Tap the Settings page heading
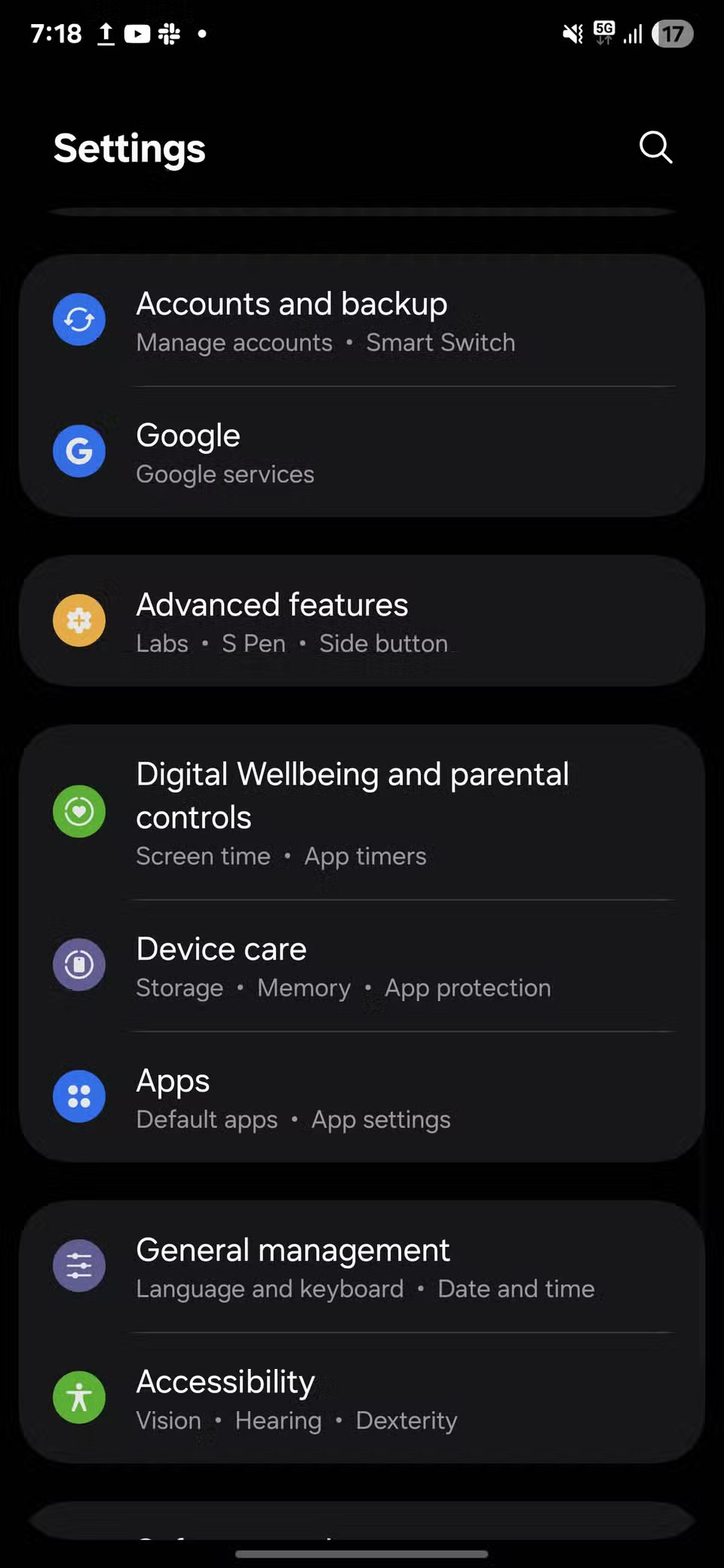The image size is (724, 1568). [x=129, y=149]
